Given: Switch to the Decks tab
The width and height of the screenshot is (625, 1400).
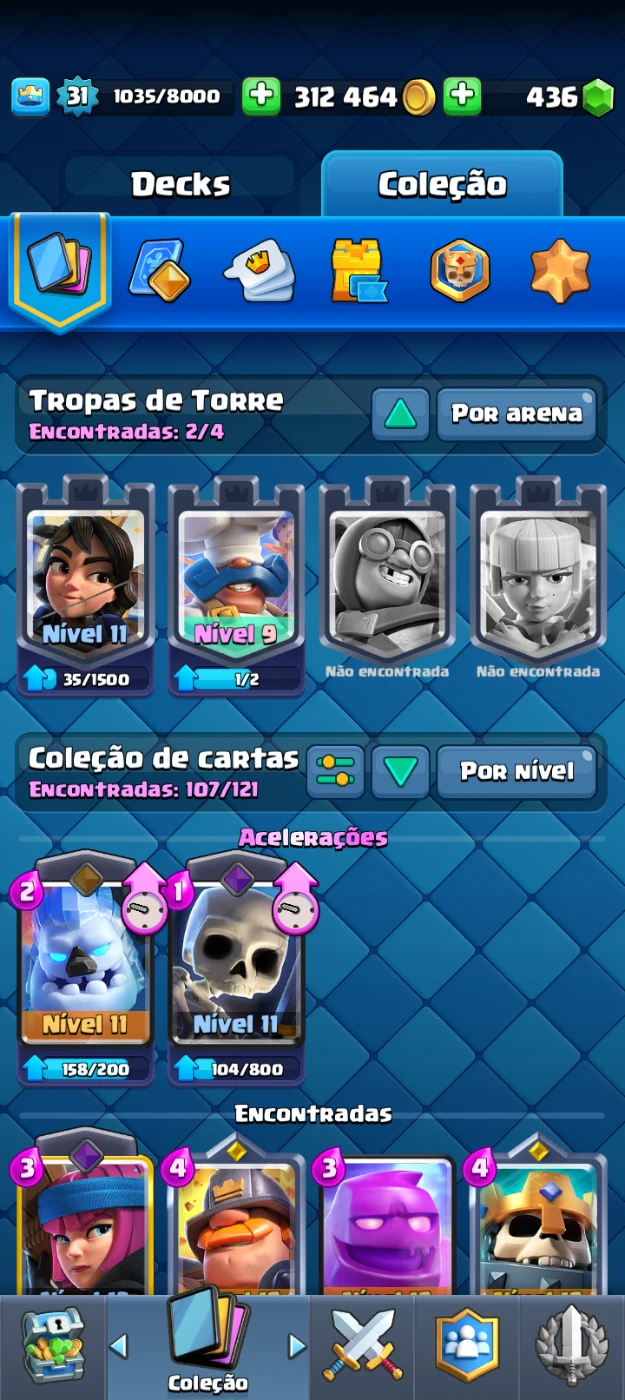Looking at the screenshot, I should (x=181, y=184).
